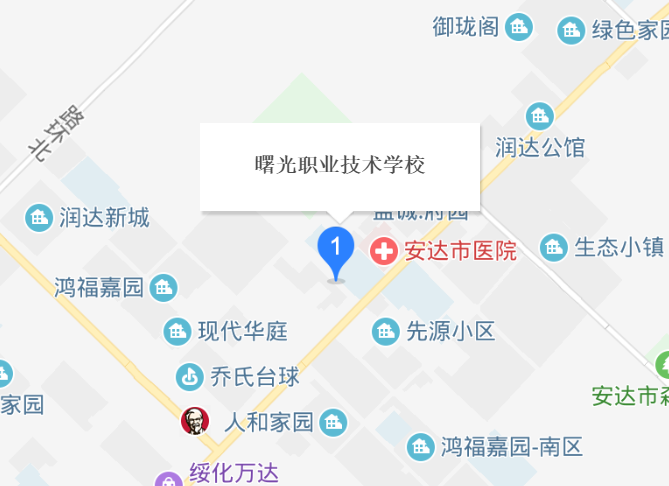The image size is (669, 486).
Task: Tap the 润达公馆 map point
Action: (x=540, y=117)
